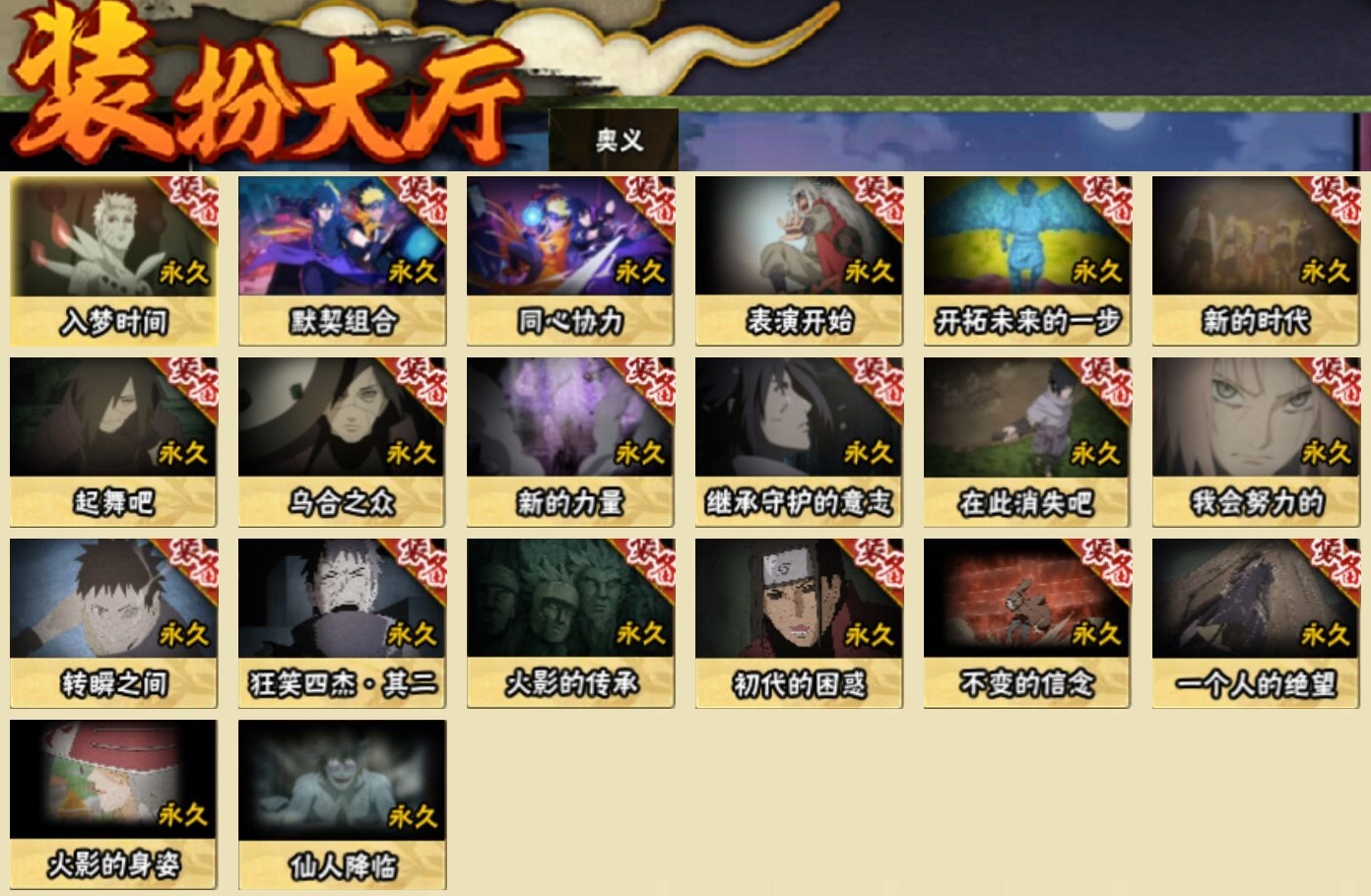This screenshot has width=1371, height=896.
Task: Select the 默契组合 card
Action: point(342,261)
